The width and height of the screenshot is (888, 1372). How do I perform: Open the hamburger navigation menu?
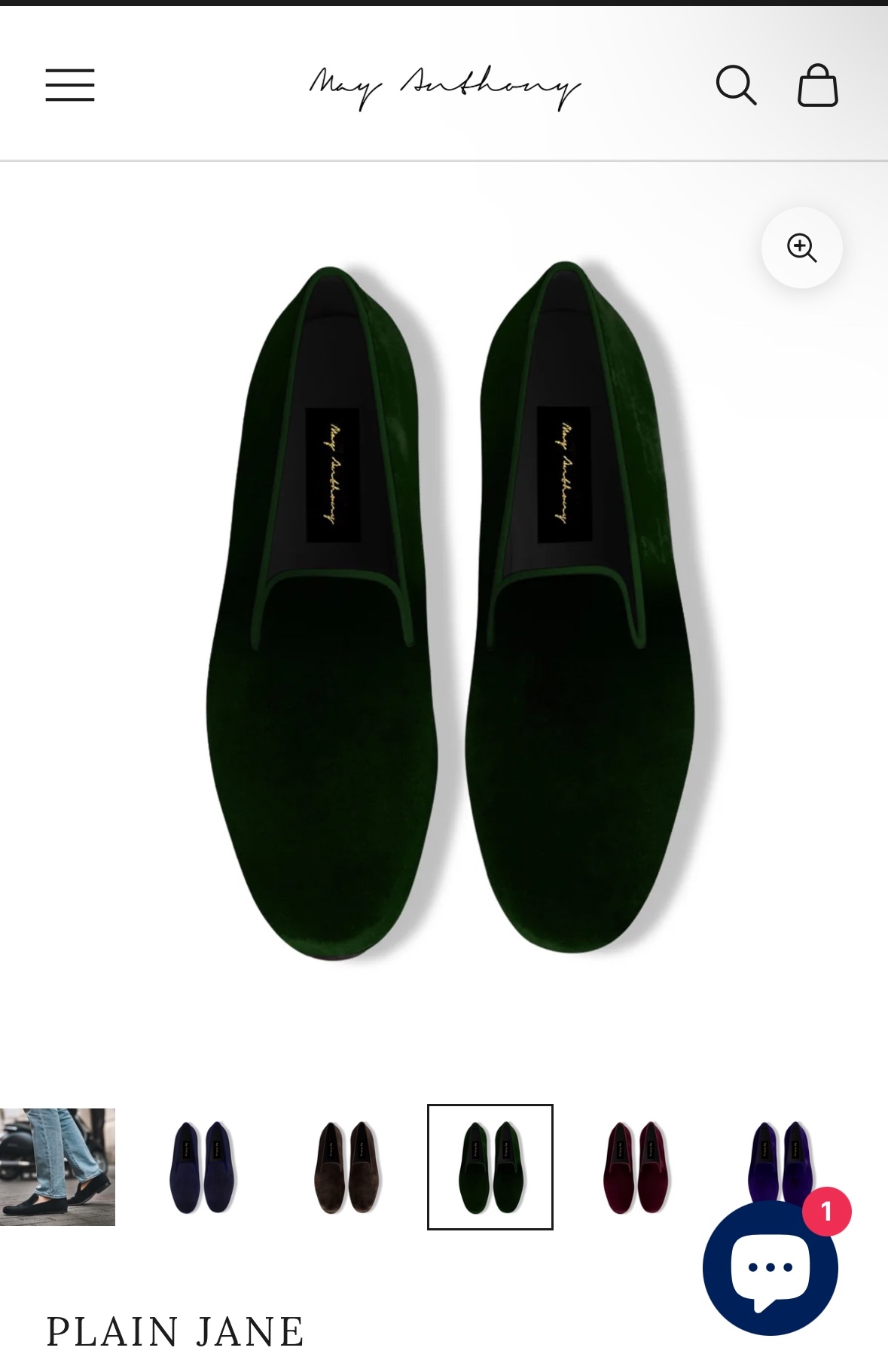click(x=70, y=84)
